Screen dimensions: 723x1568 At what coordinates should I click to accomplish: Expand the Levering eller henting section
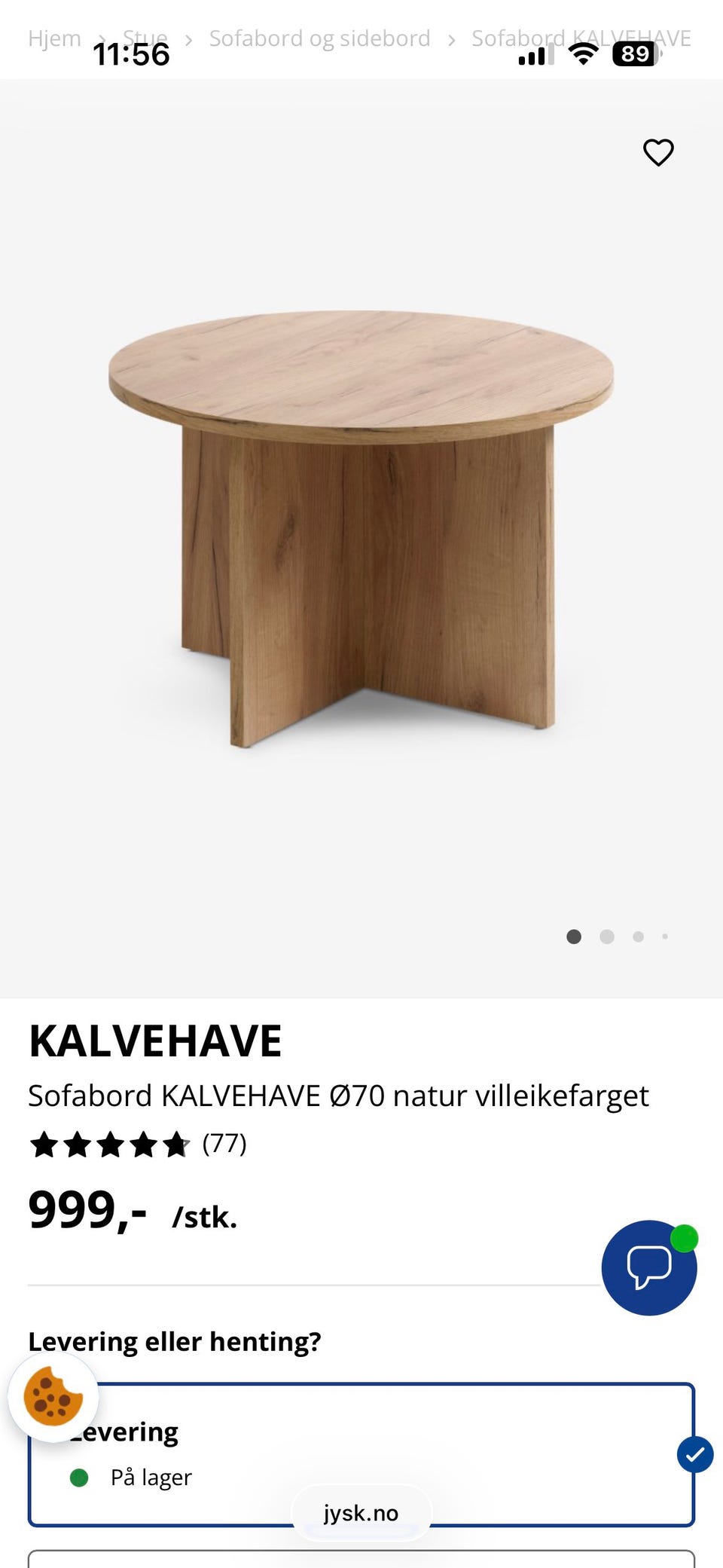174,1342
